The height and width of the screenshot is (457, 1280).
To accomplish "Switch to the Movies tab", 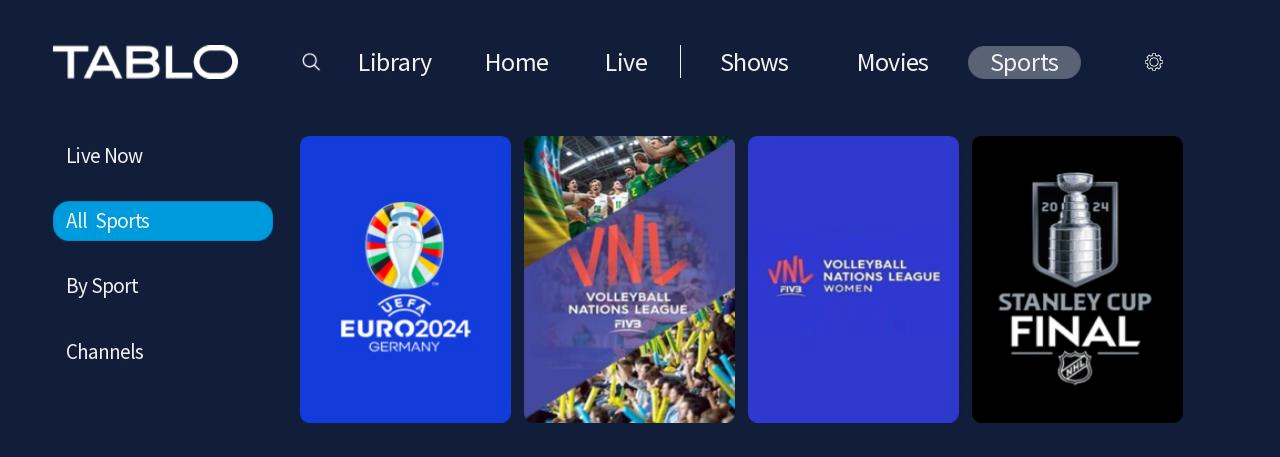I will (892, 62).
